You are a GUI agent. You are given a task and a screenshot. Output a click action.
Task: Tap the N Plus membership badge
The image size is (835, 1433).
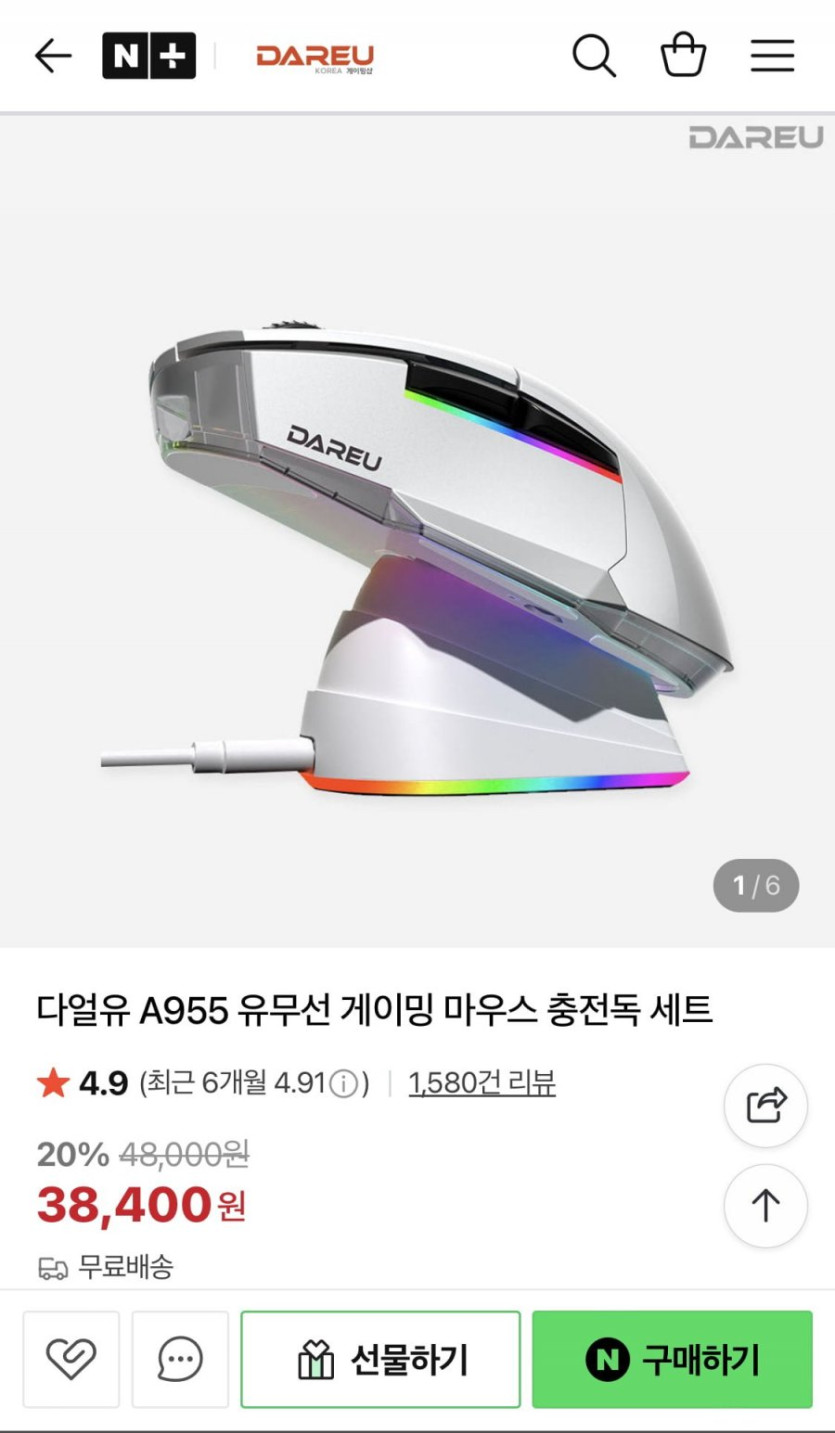tap(150, 56)
